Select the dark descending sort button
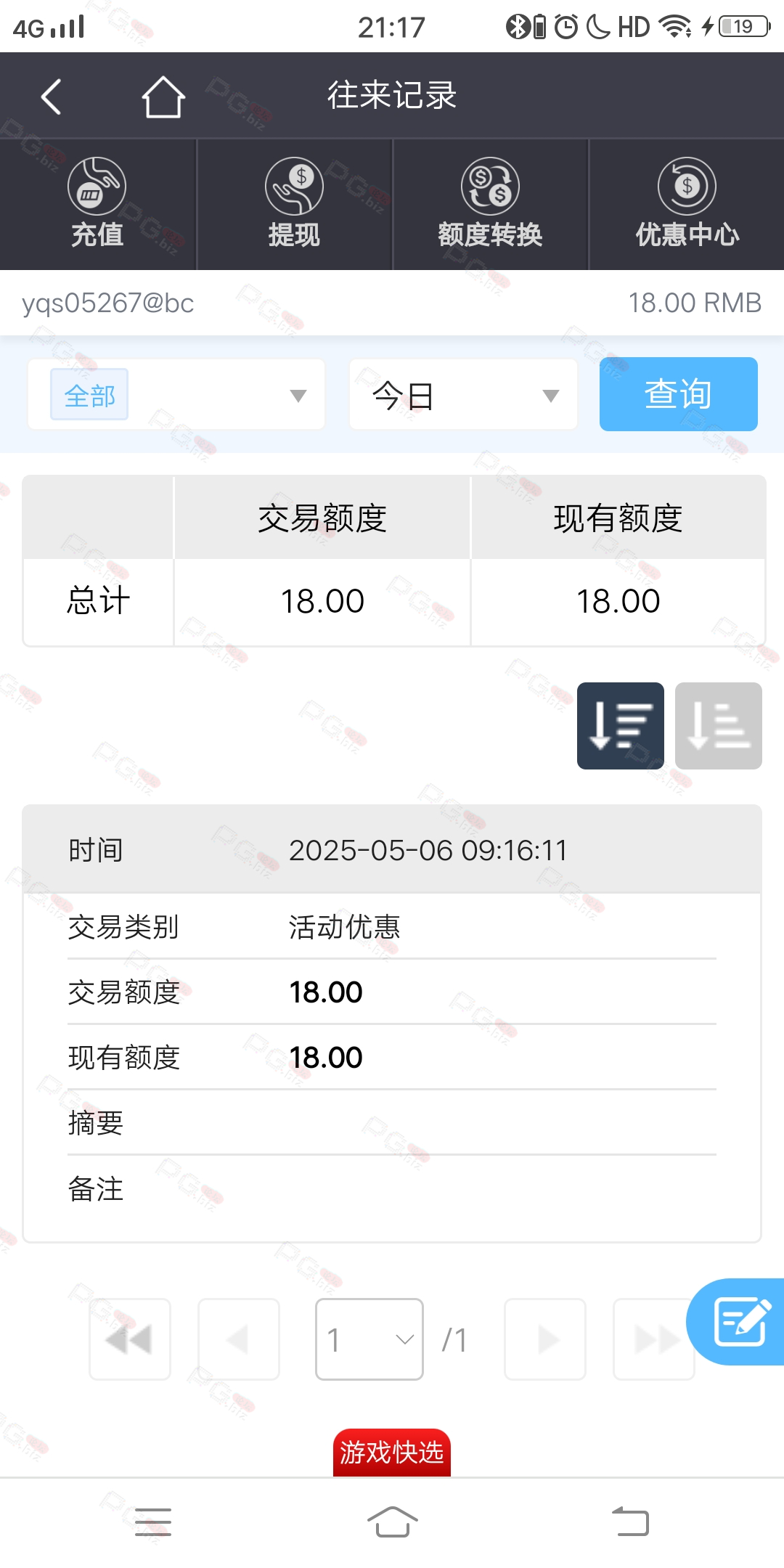 point(621,726)
